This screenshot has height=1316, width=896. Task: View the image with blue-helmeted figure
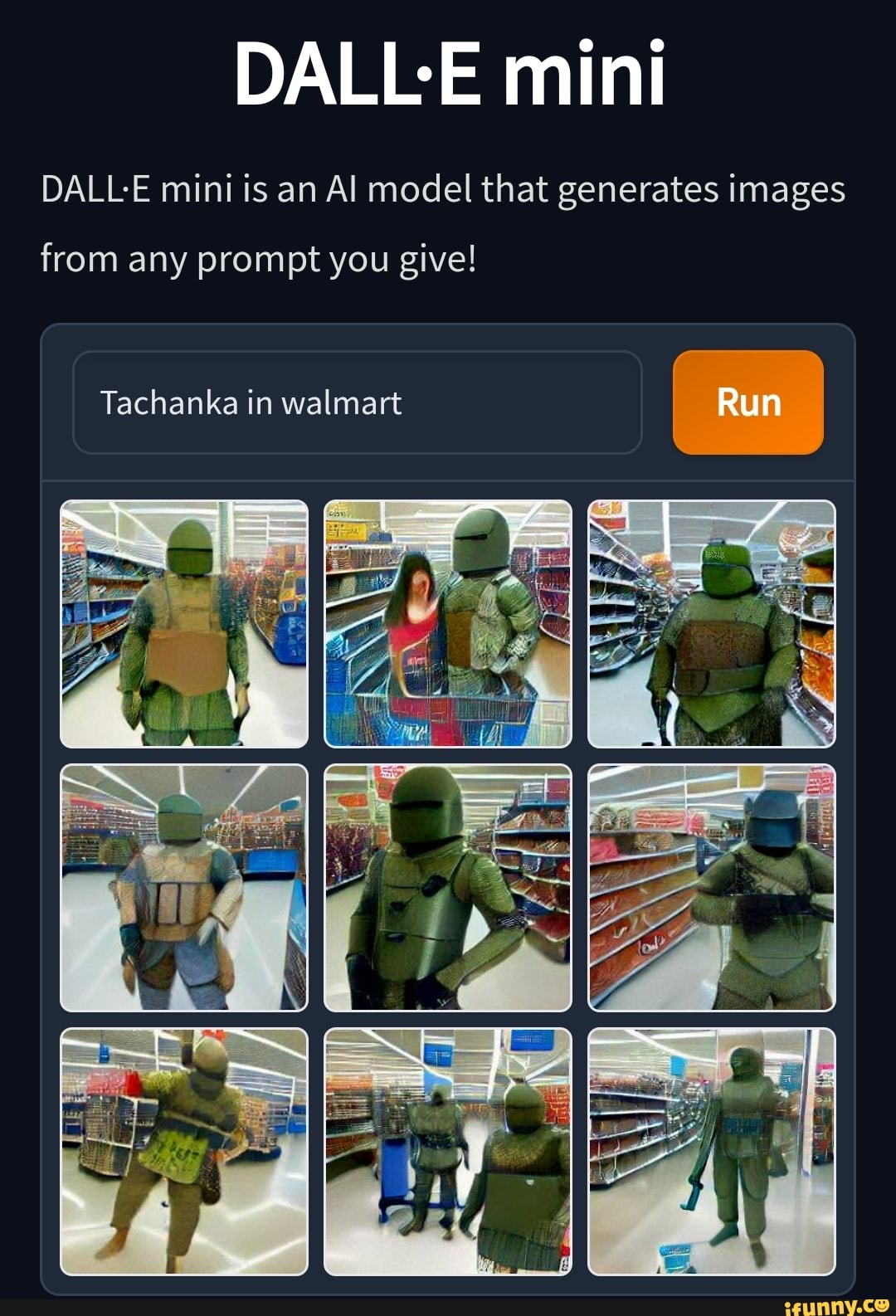(x=712, y=888)
